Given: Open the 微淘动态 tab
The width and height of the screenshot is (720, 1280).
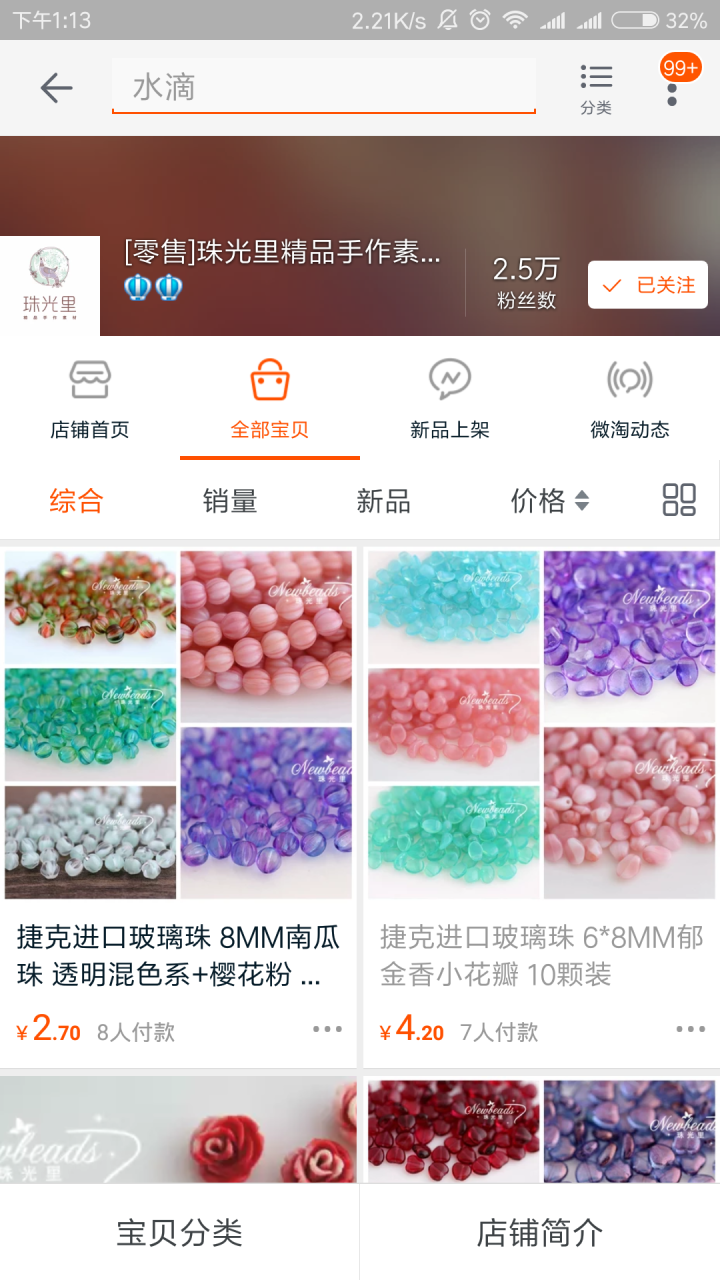Looking at the screenshot, I should pos(630,400).
